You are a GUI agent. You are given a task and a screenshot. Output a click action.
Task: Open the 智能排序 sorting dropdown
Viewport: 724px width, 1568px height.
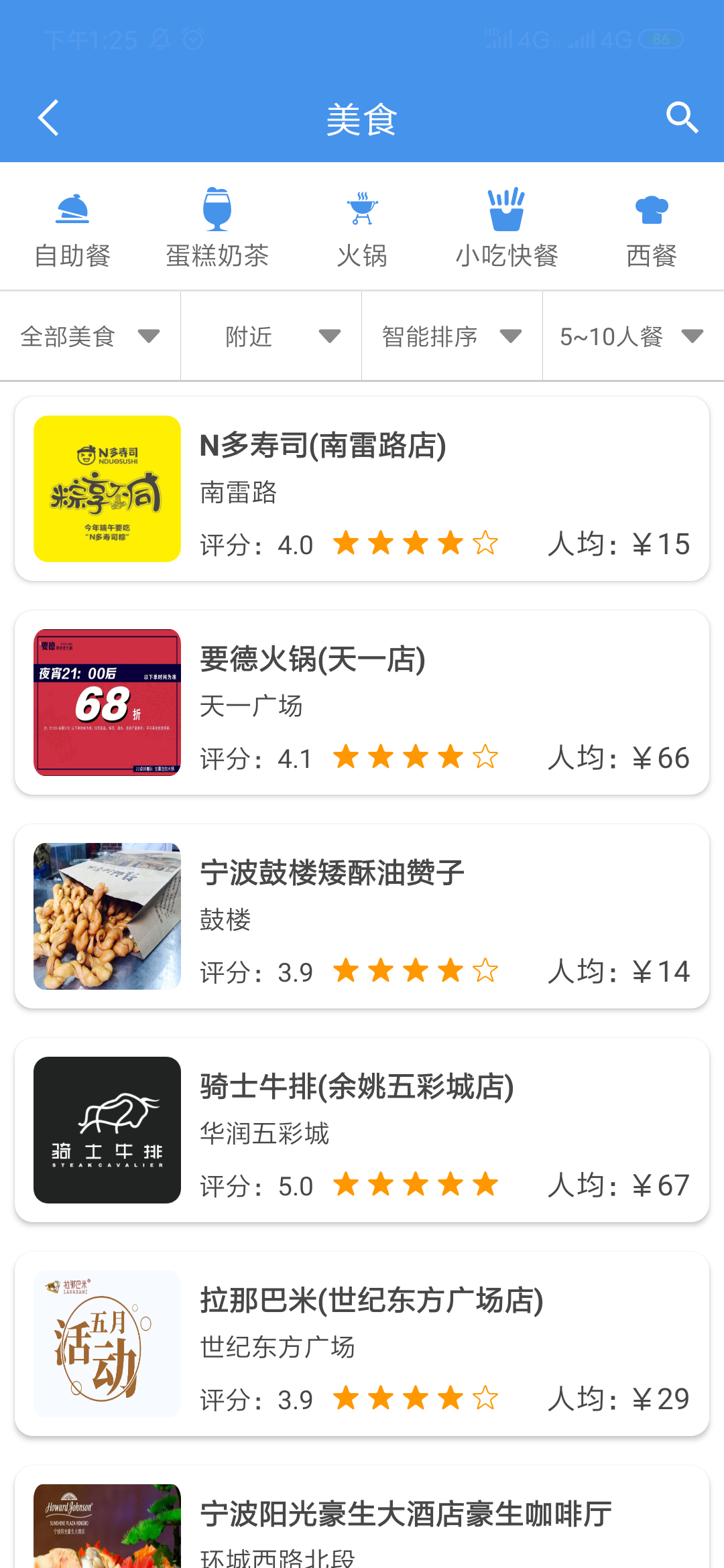(x=452, y=336)
